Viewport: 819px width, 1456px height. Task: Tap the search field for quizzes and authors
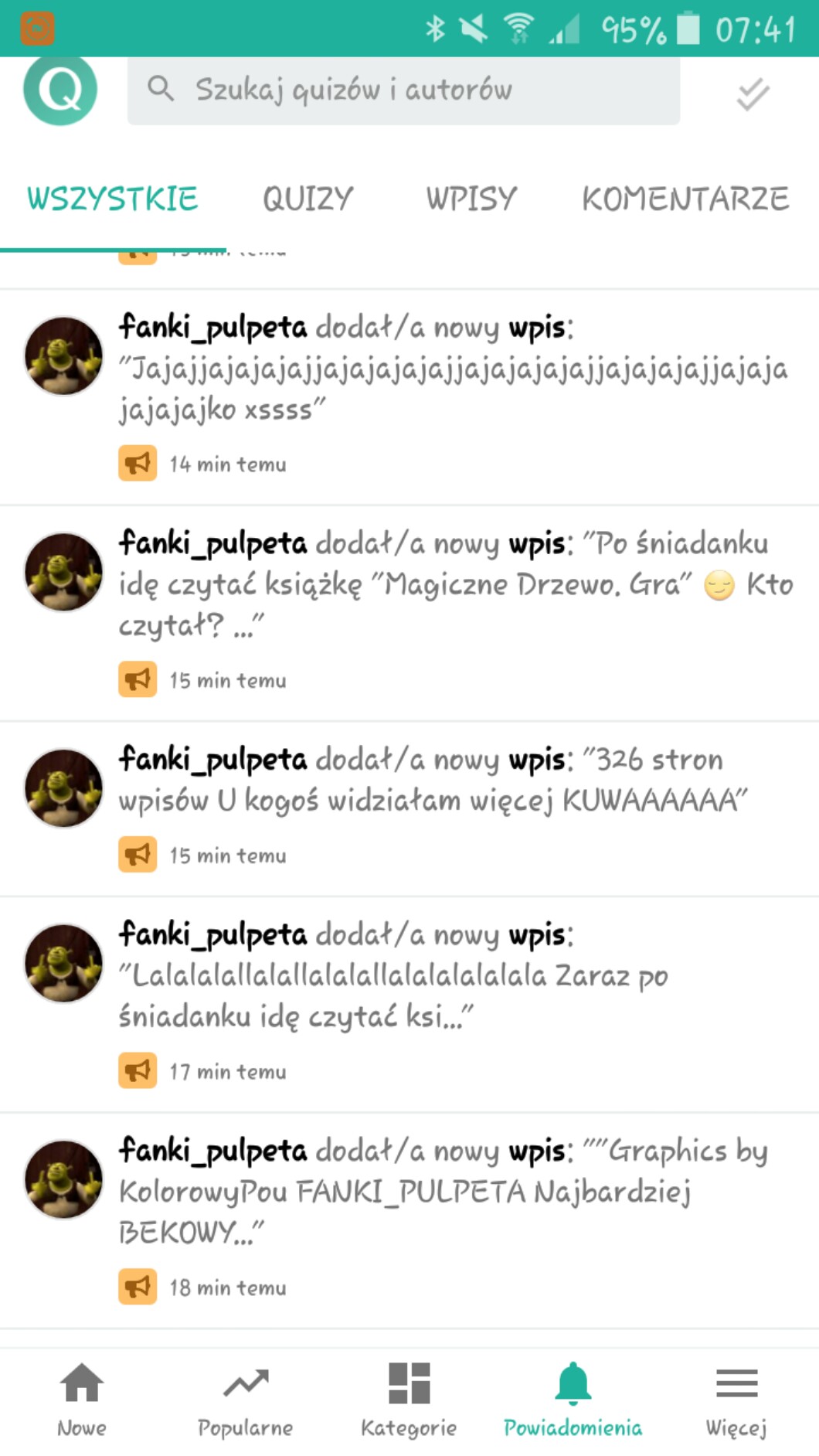tap(403, 90)
